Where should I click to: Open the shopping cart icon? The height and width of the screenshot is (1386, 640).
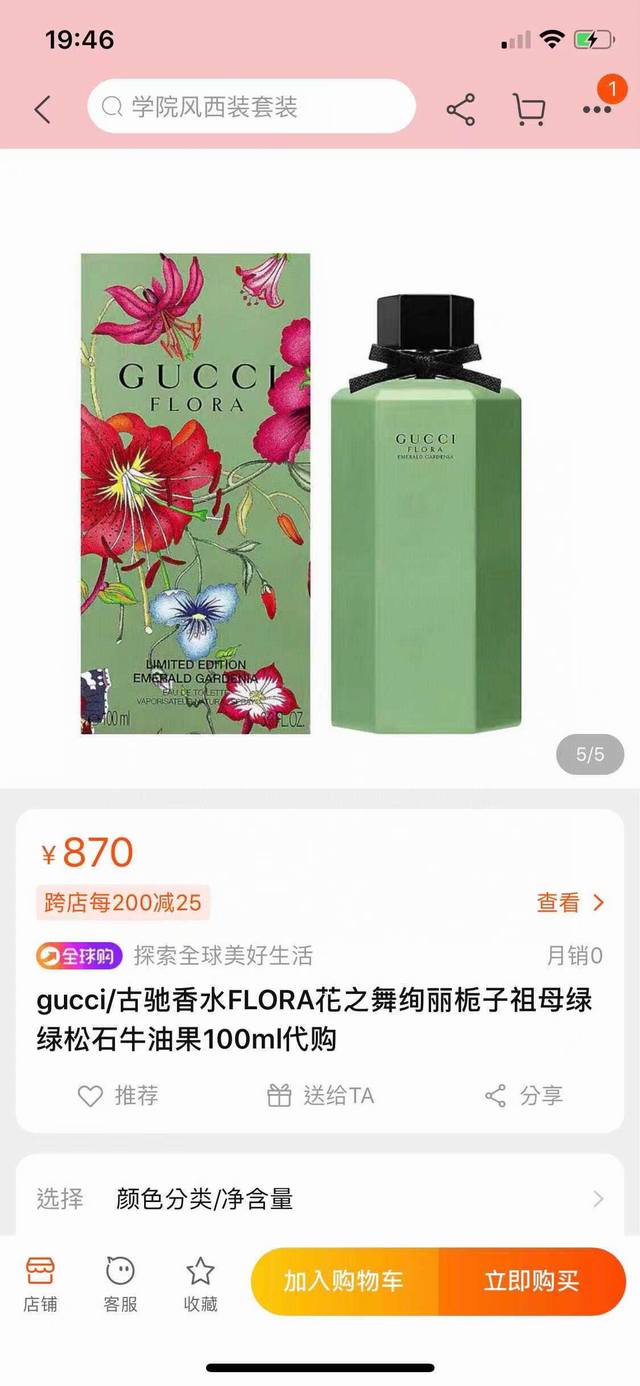[529, 109]
